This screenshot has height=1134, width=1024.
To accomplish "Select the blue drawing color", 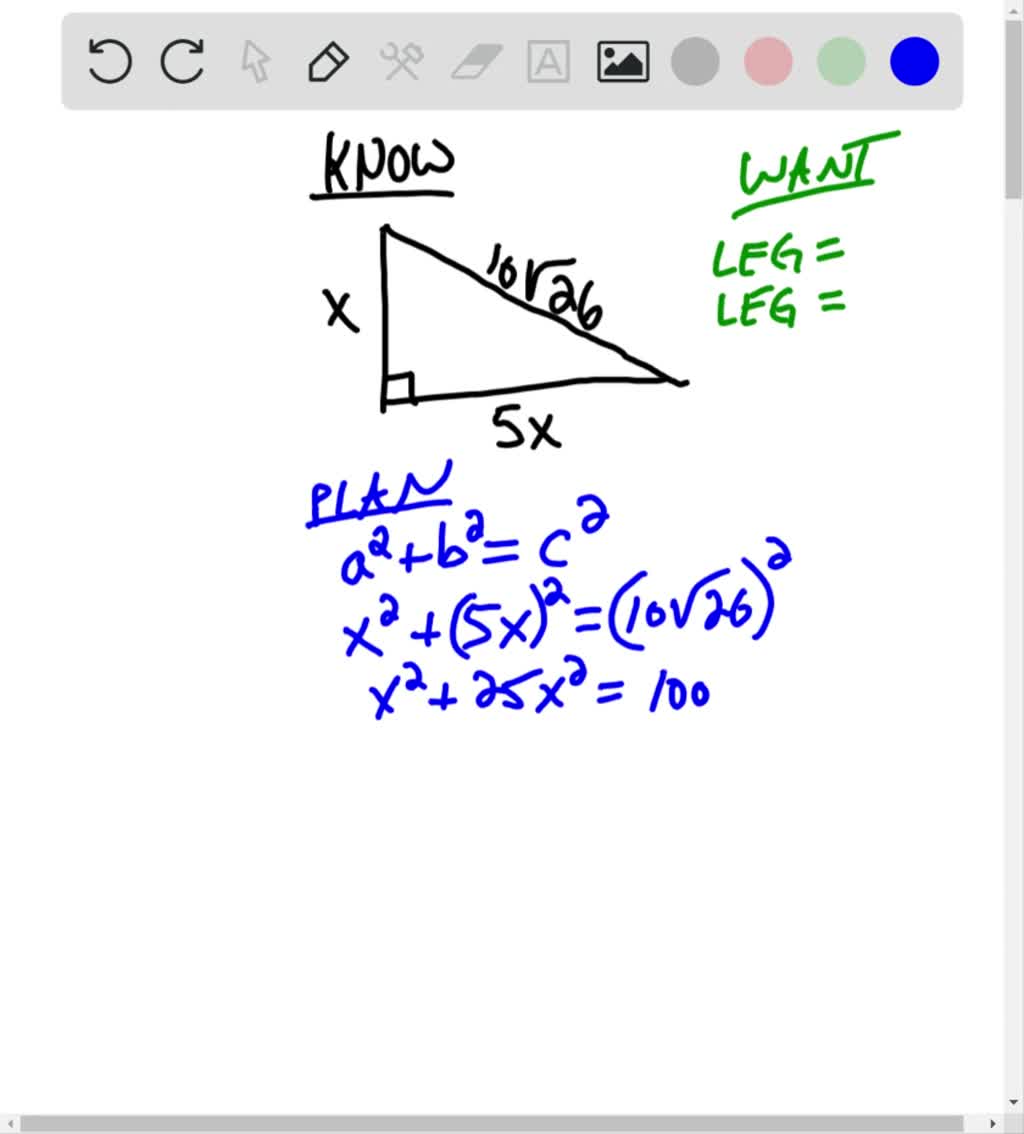I will (913, 60).
